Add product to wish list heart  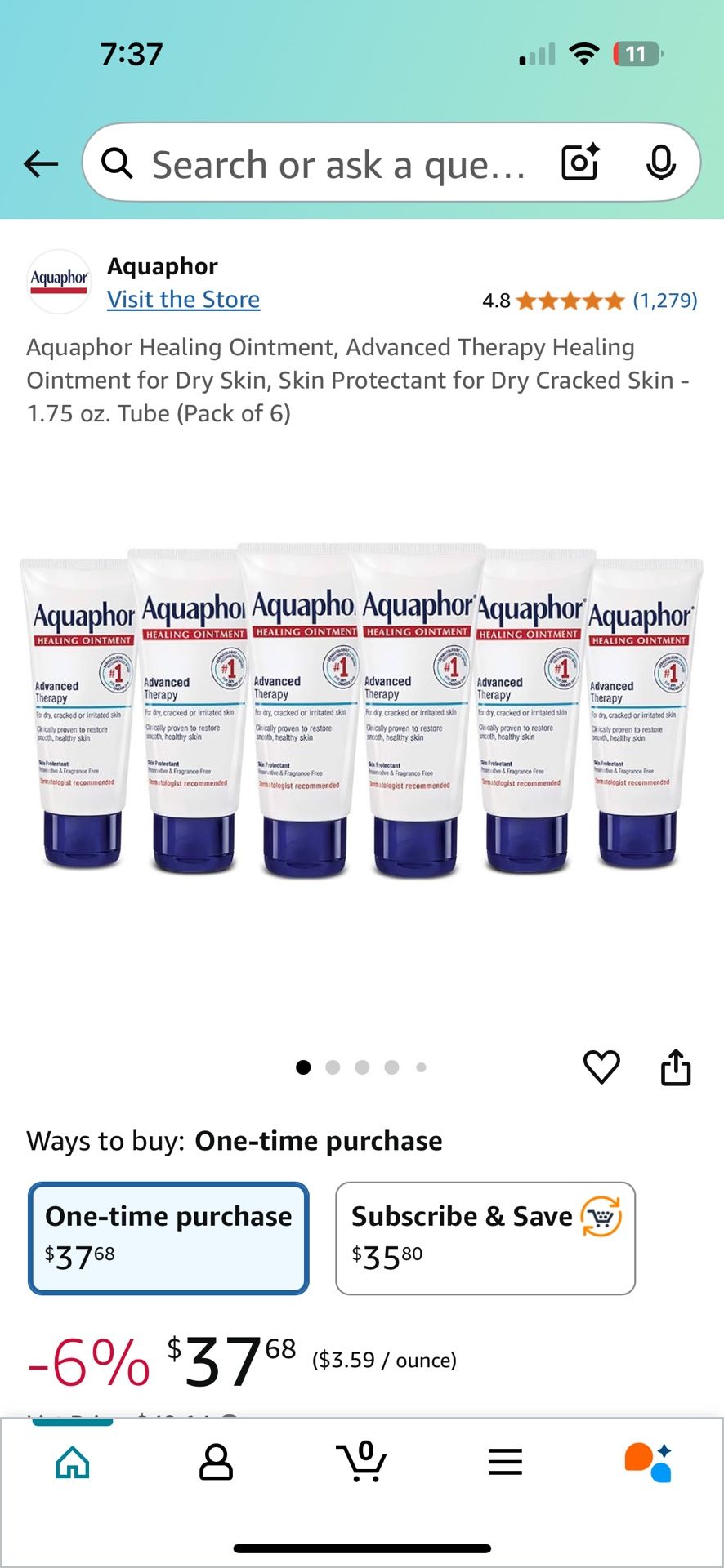click(601, 1067)
